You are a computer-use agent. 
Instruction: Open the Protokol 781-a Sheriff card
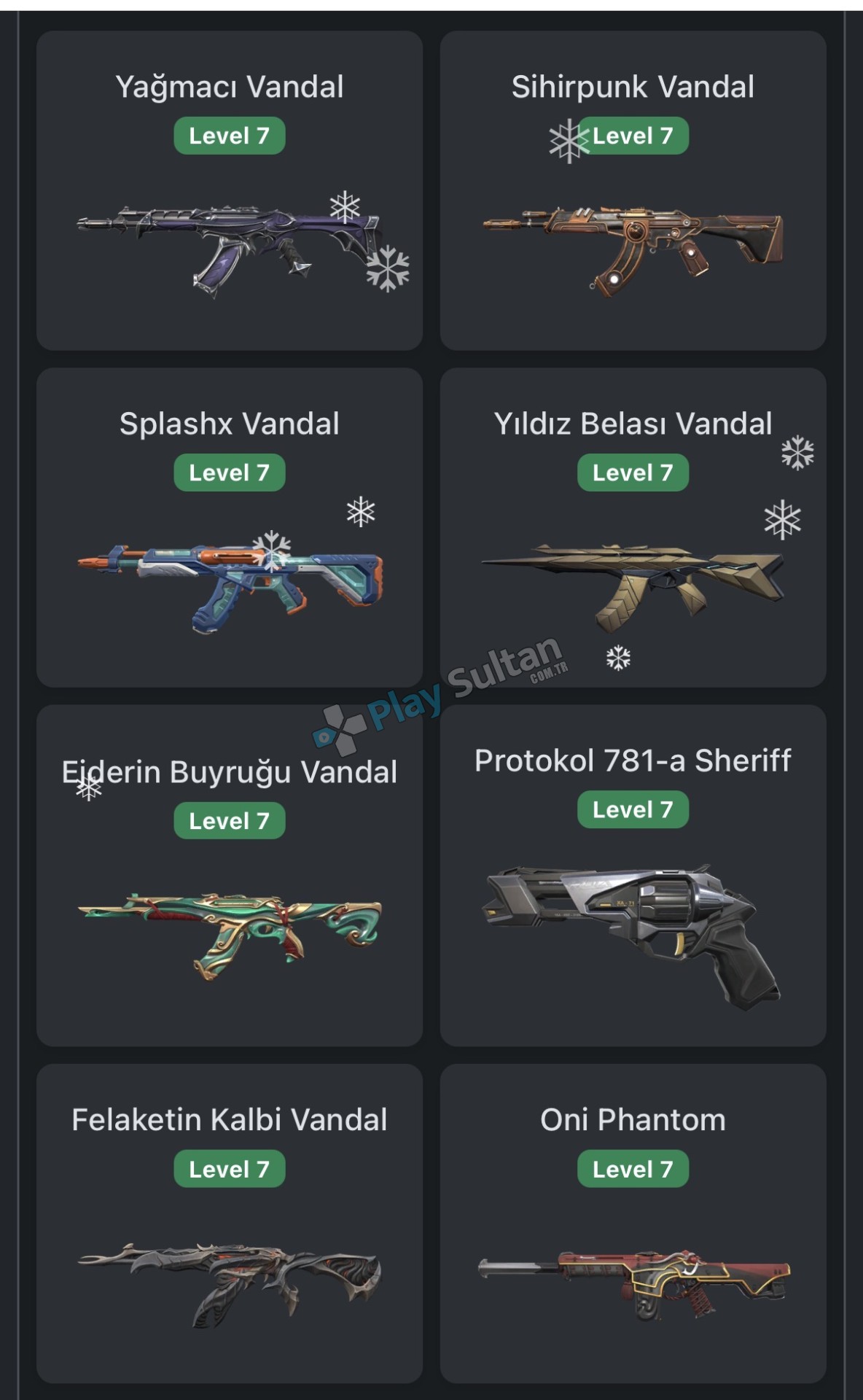coord(633,875)
